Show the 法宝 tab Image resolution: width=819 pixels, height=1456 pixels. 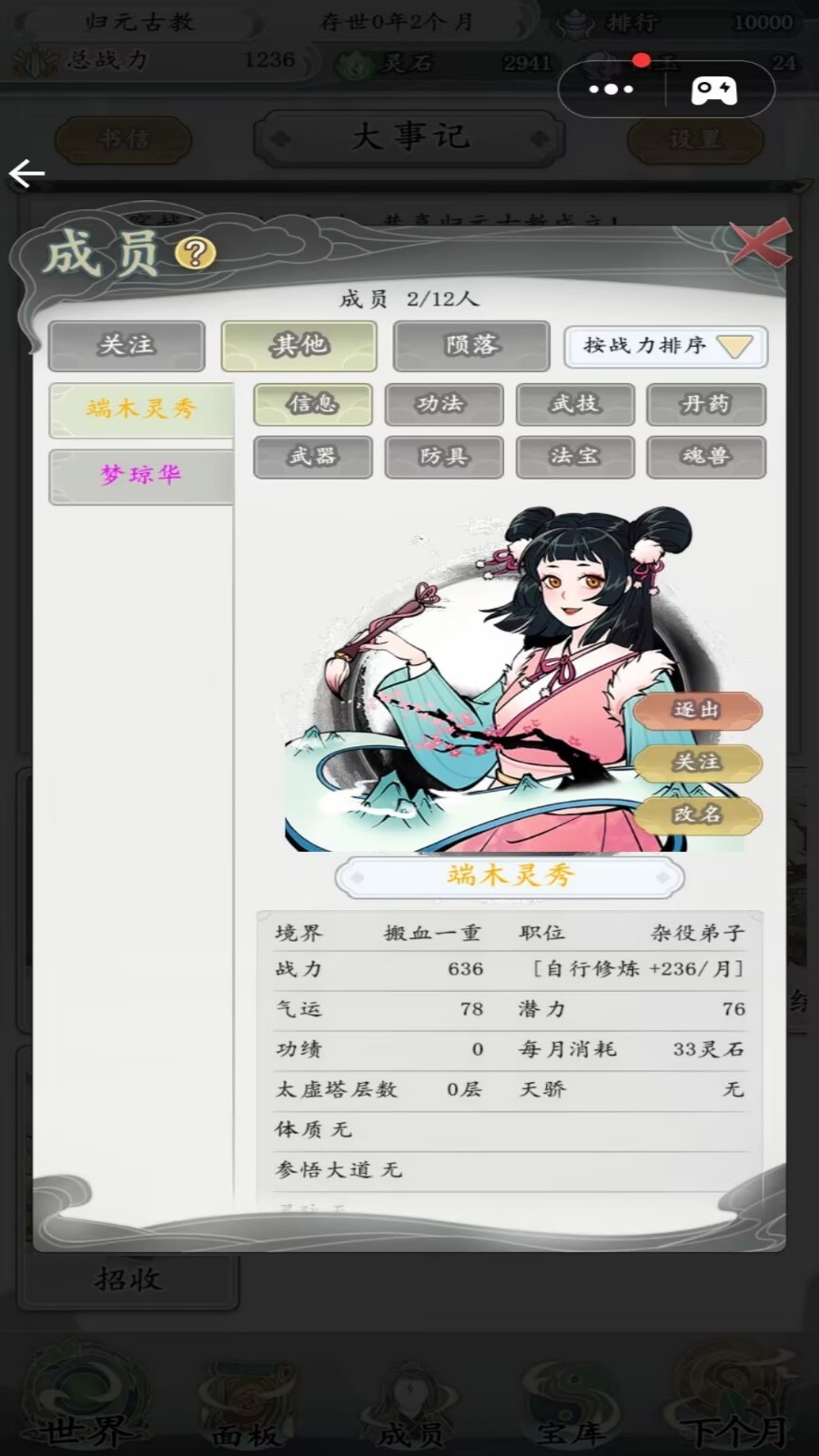tap(574, 456)
